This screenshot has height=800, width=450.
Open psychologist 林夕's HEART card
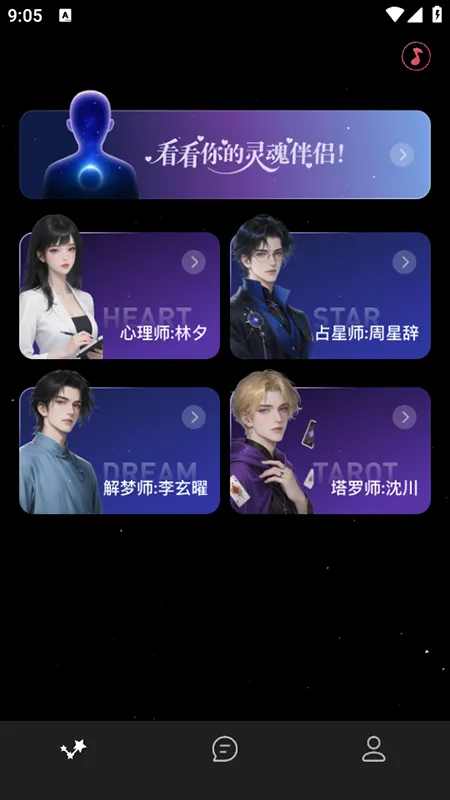[119, 295]
